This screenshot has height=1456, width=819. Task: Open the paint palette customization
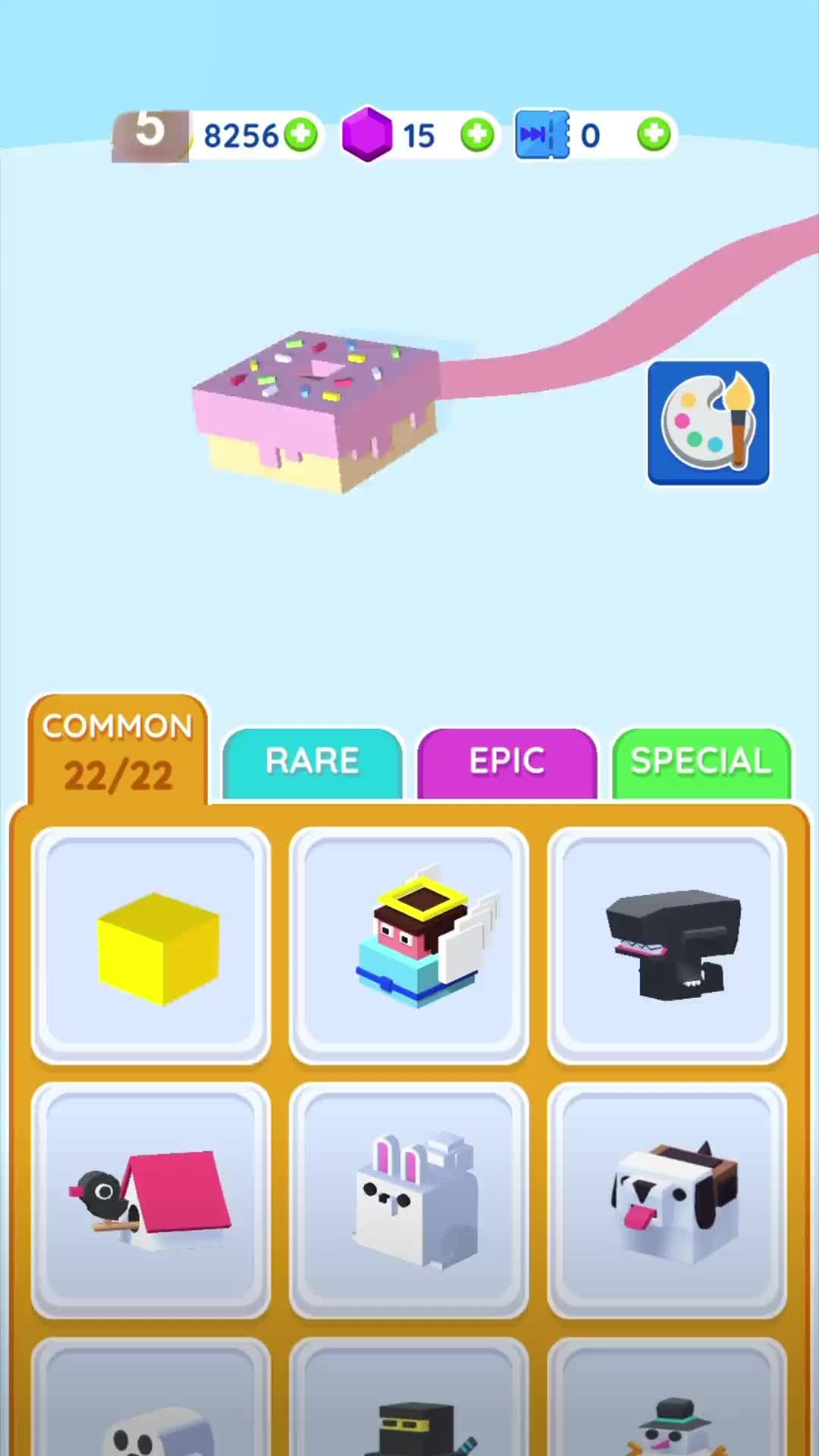(x=708, y=423)
